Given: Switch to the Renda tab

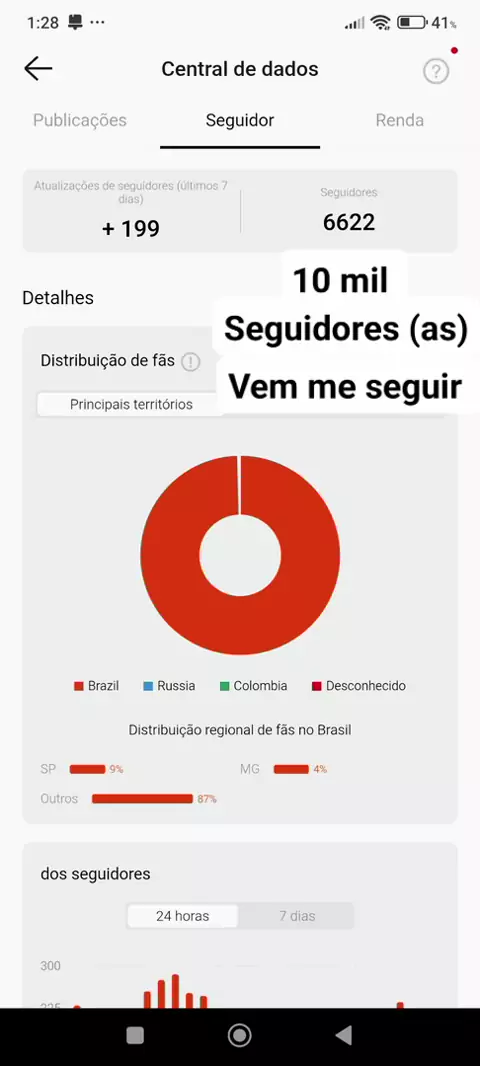Looking at the screenshot, I should pos(400,120).
